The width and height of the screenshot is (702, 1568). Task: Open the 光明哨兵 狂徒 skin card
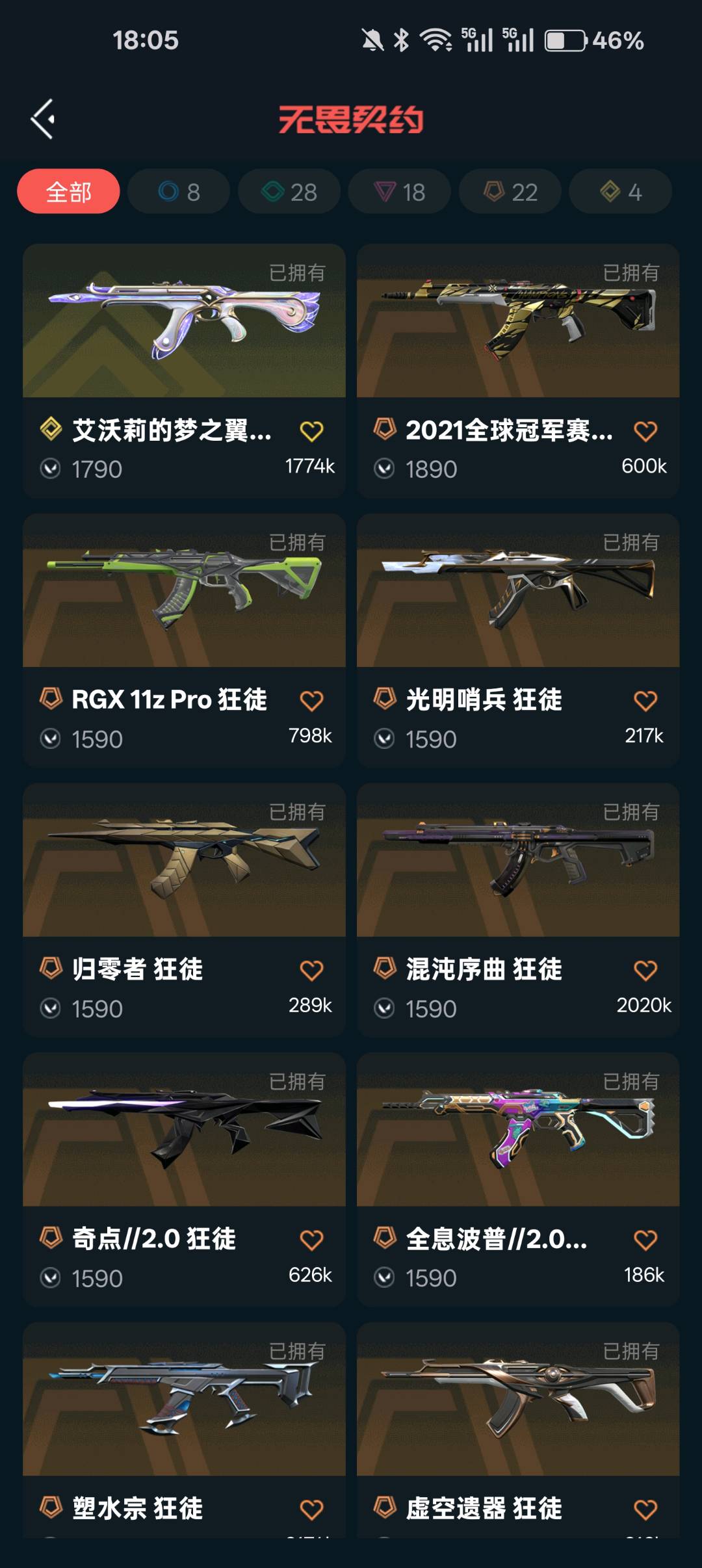tap(518, 590)
